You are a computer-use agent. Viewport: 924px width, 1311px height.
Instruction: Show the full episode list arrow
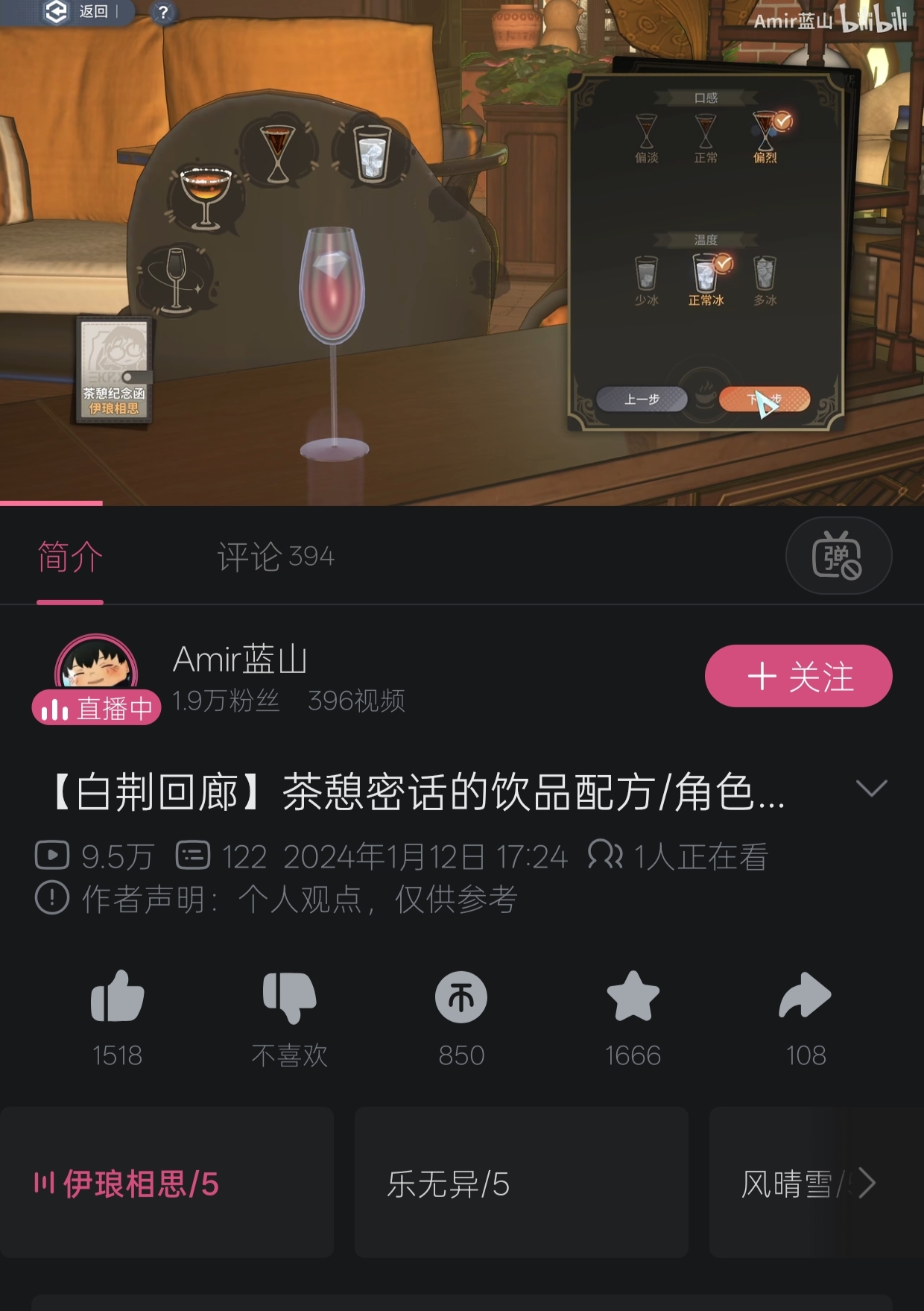[867, 1183]
